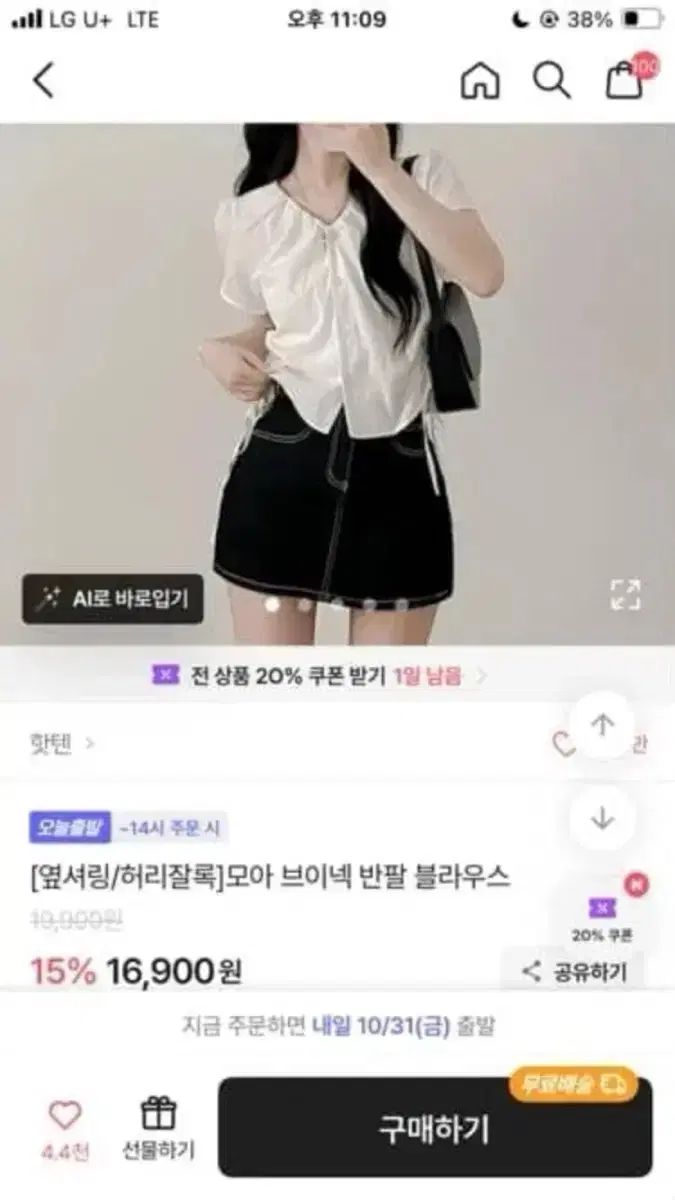Like the product with the heart icon
This screenshot has width=675, height=1200.
65,1116
